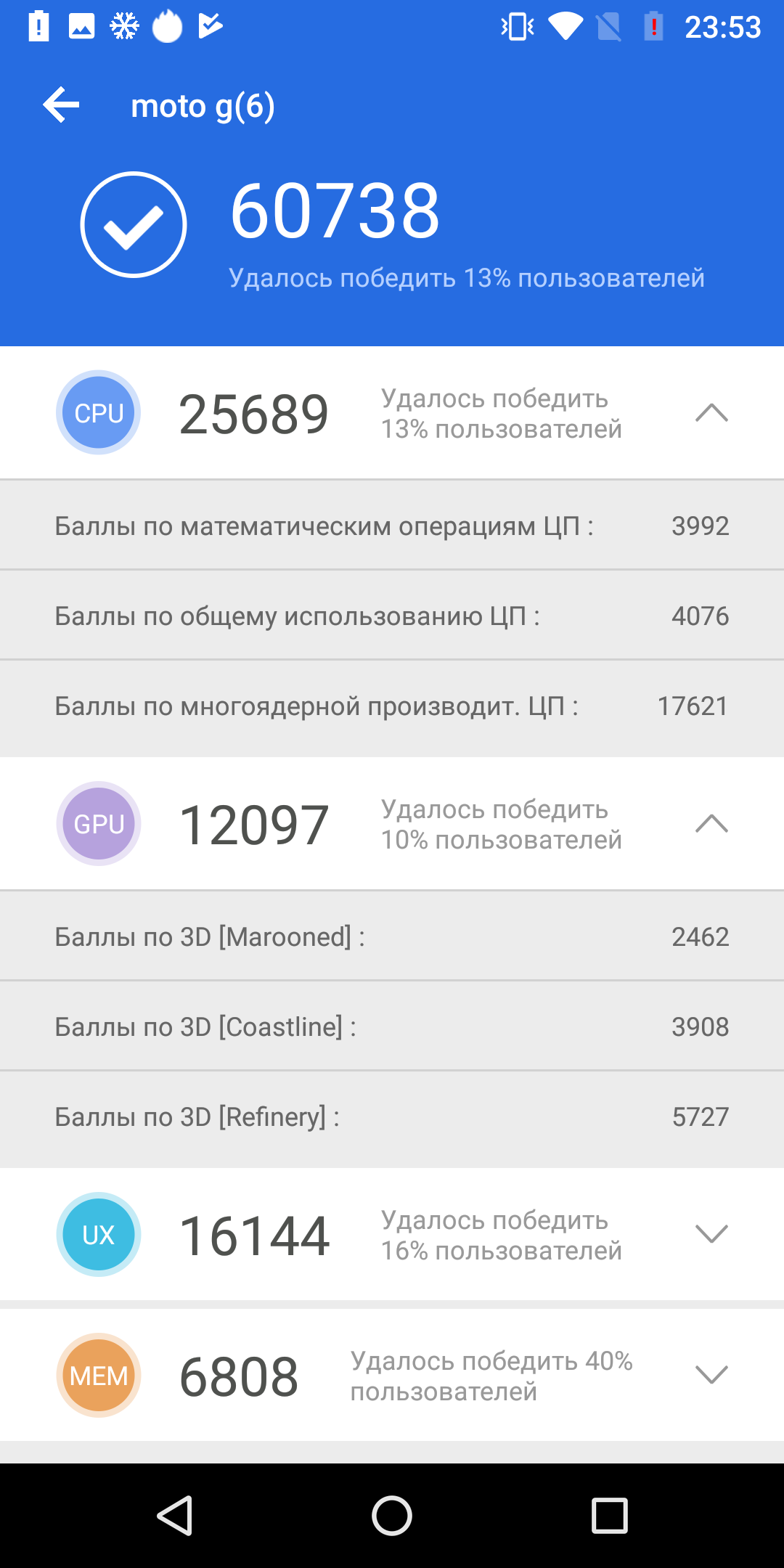Collapse the GPU score section
This screenshot has width=784, height=1568.
[x=711, y=823]
